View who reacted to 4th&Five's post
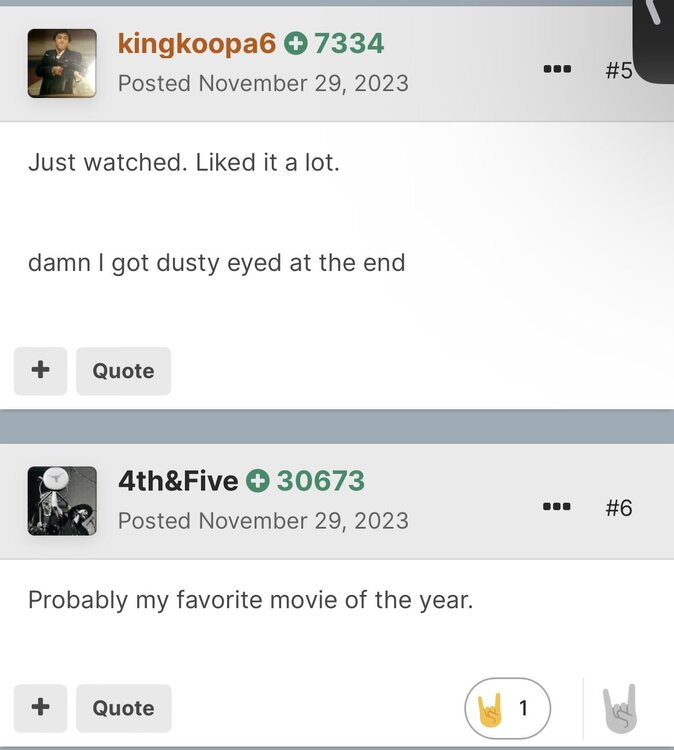Image resolution: width=674 pixels, height=750 pixels. coord(507,709)
